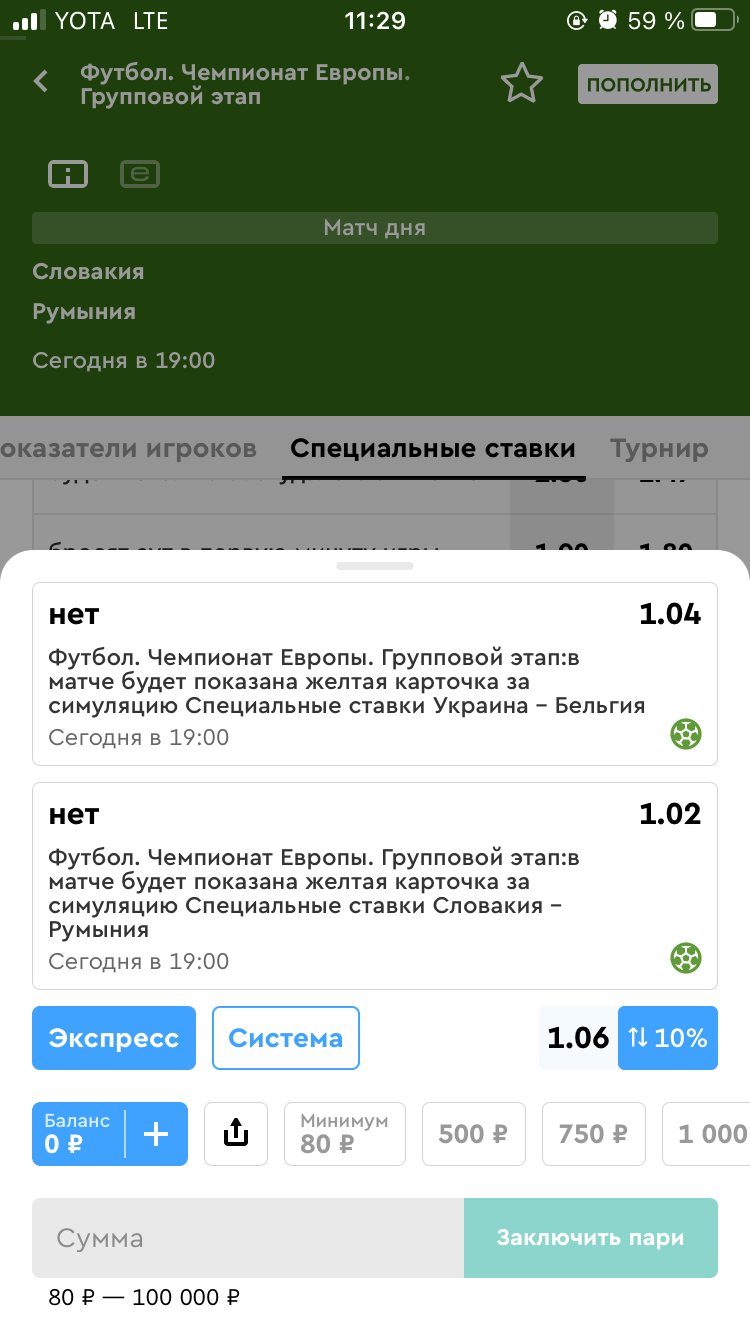Viewport: 750px width, 1334px height.
Task: Open the match info icon in header
Action: coord(68,174)
